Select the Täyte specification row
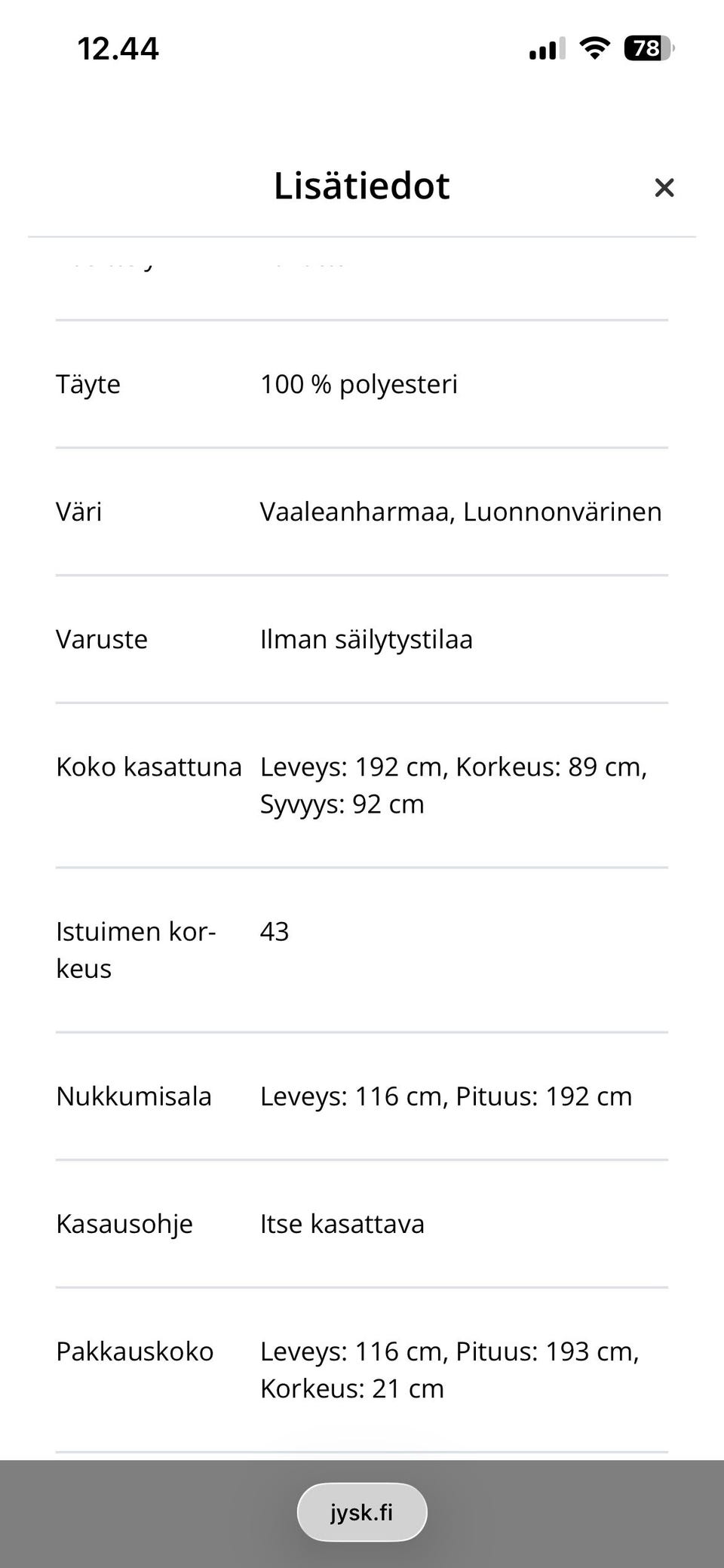Viewport: 724px width, 1568px height. click(x=362, y=384)
